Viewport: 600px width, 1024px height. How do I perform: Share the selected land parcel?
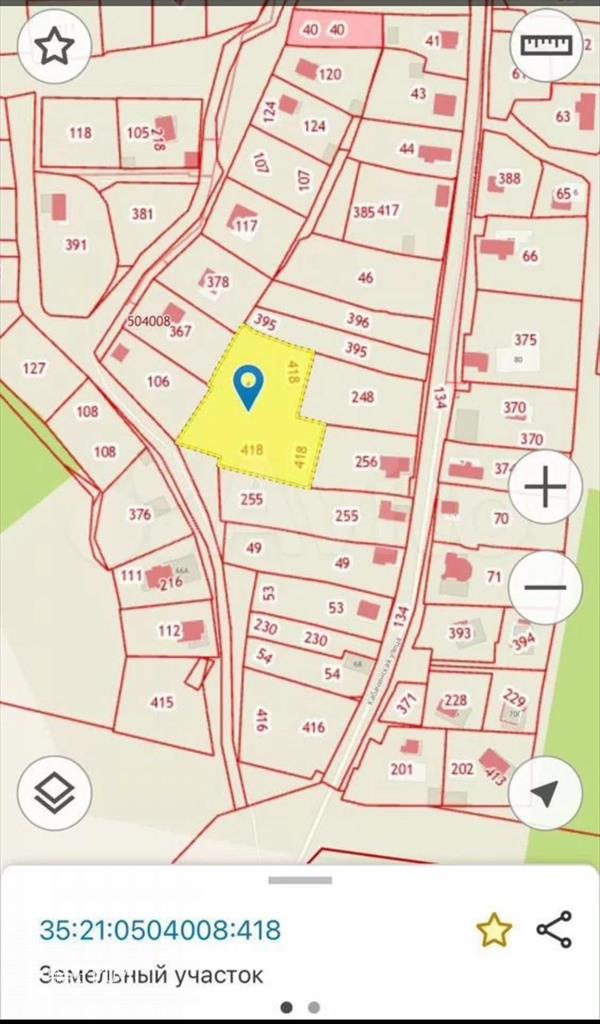coord(553,930)
